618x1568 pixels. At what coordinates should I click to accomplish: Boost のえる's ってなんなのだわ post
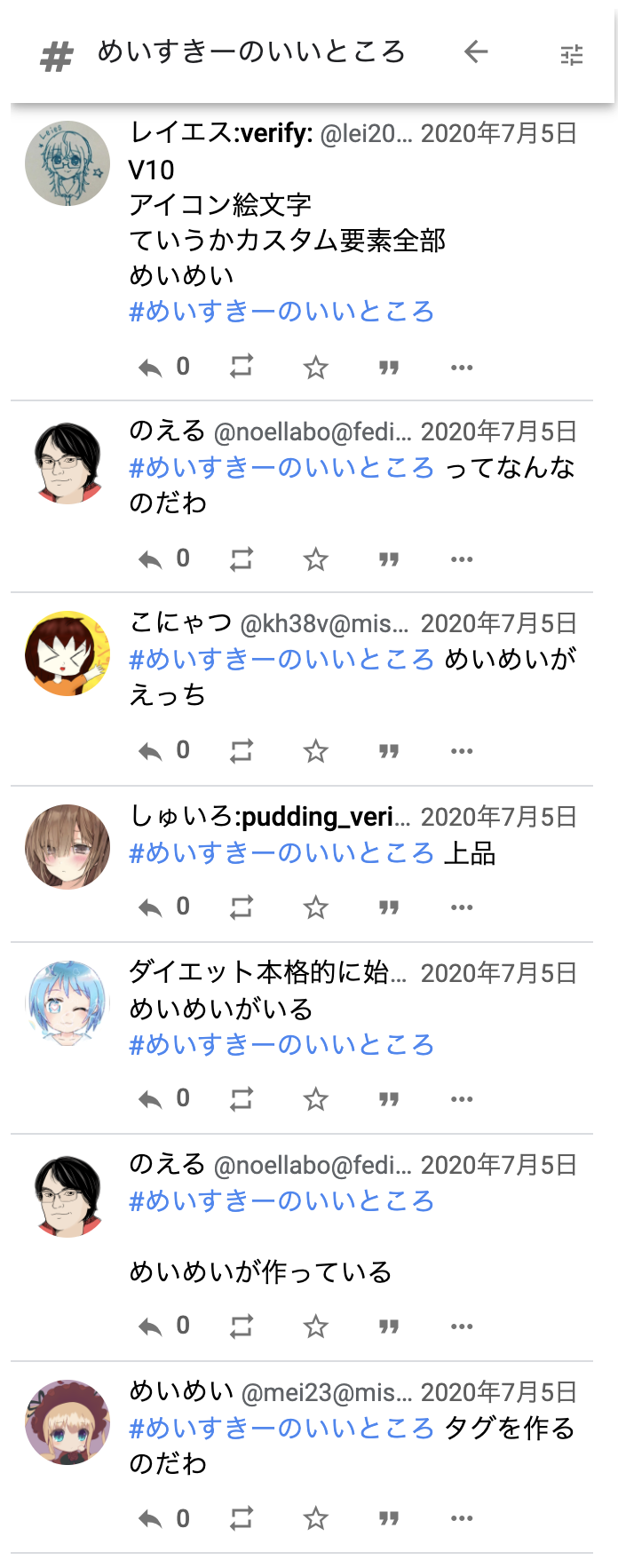pos(242,558)
